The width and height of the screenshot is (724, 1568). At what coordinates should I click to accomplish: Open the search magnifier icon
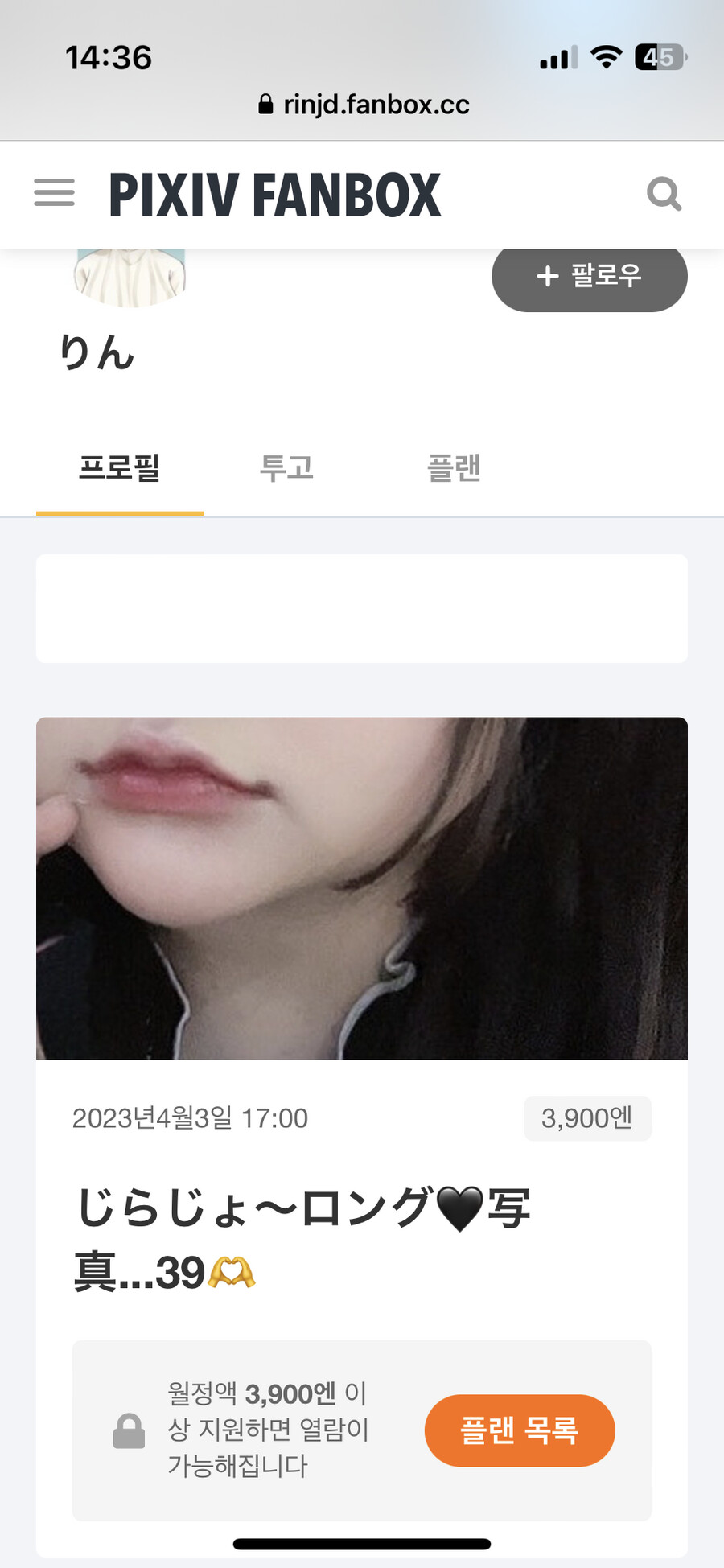click(x=664, y=194)
